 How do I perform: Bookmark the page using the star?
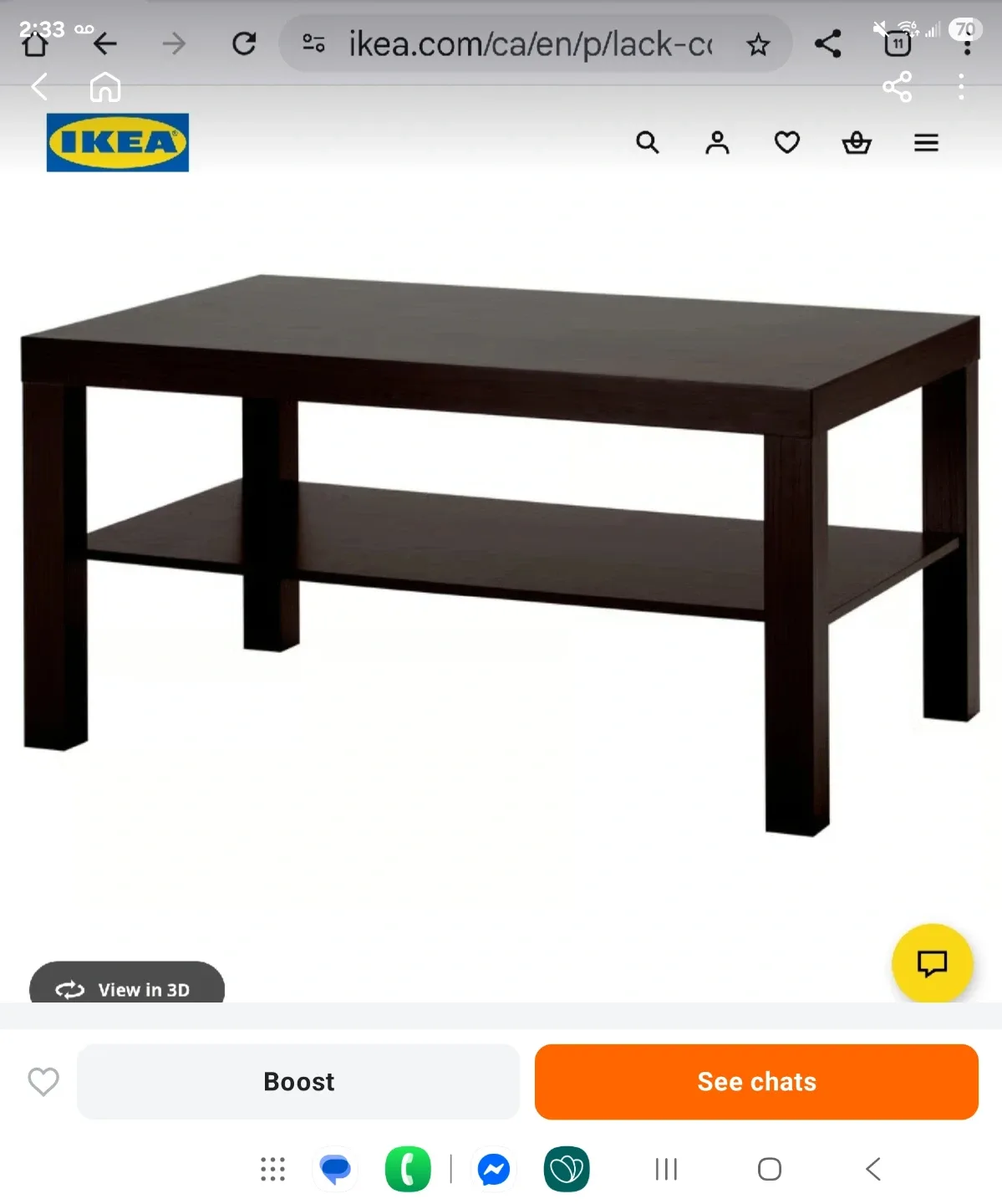point(759,44)
